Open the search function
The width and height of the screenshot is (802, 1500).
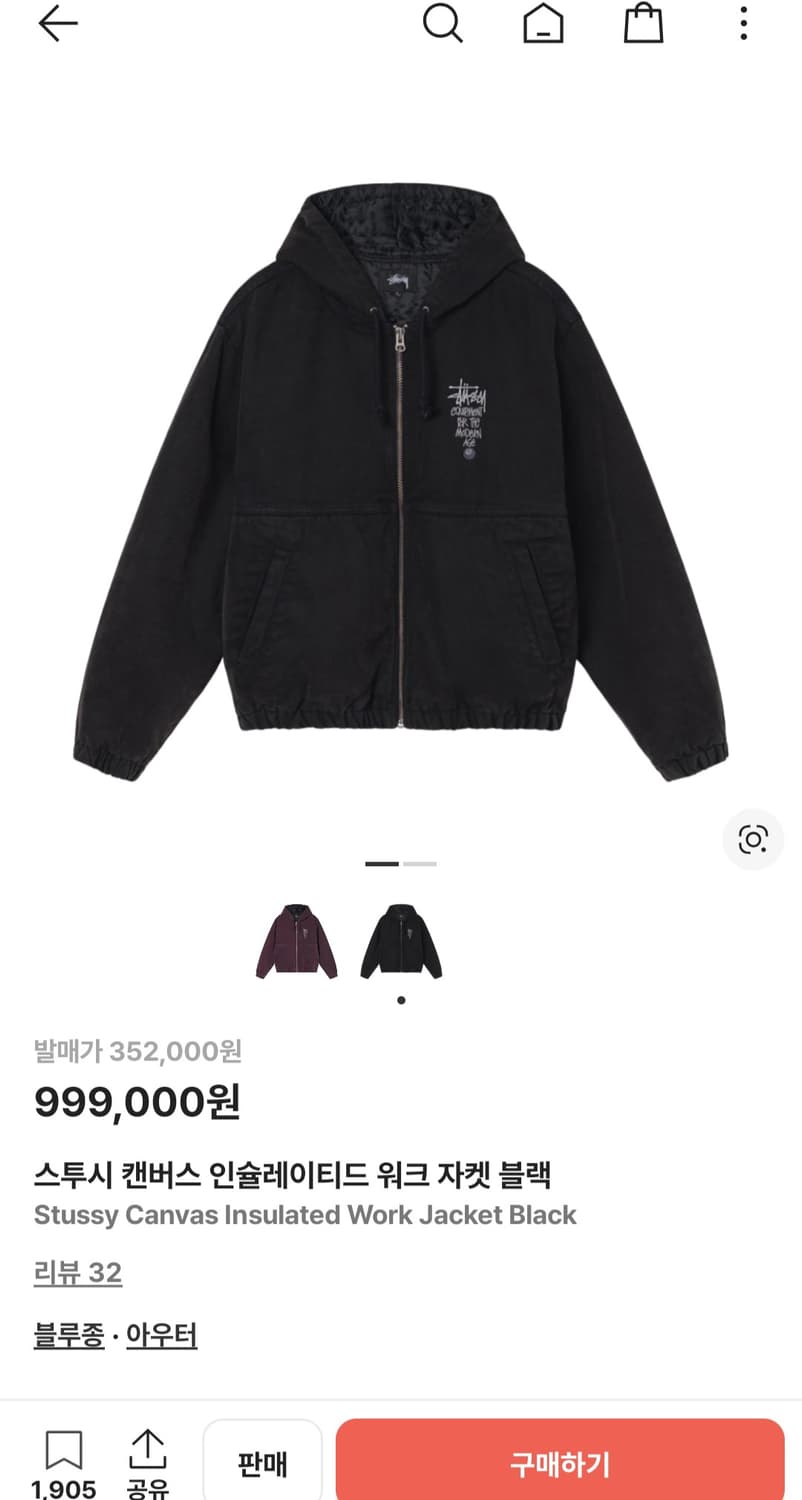[x=443, y=25]
